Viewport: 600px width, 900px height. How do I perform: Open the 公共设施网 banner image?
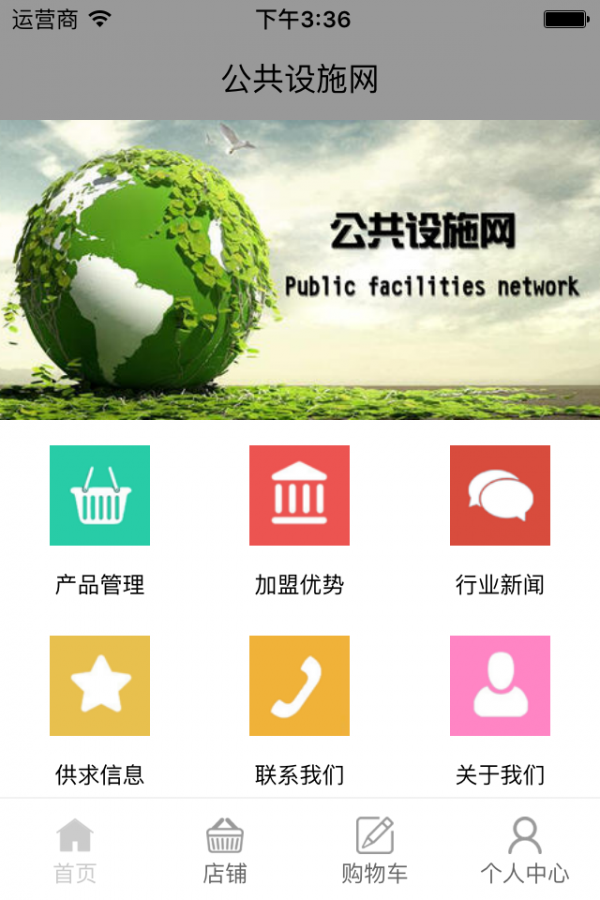(300, 270)
